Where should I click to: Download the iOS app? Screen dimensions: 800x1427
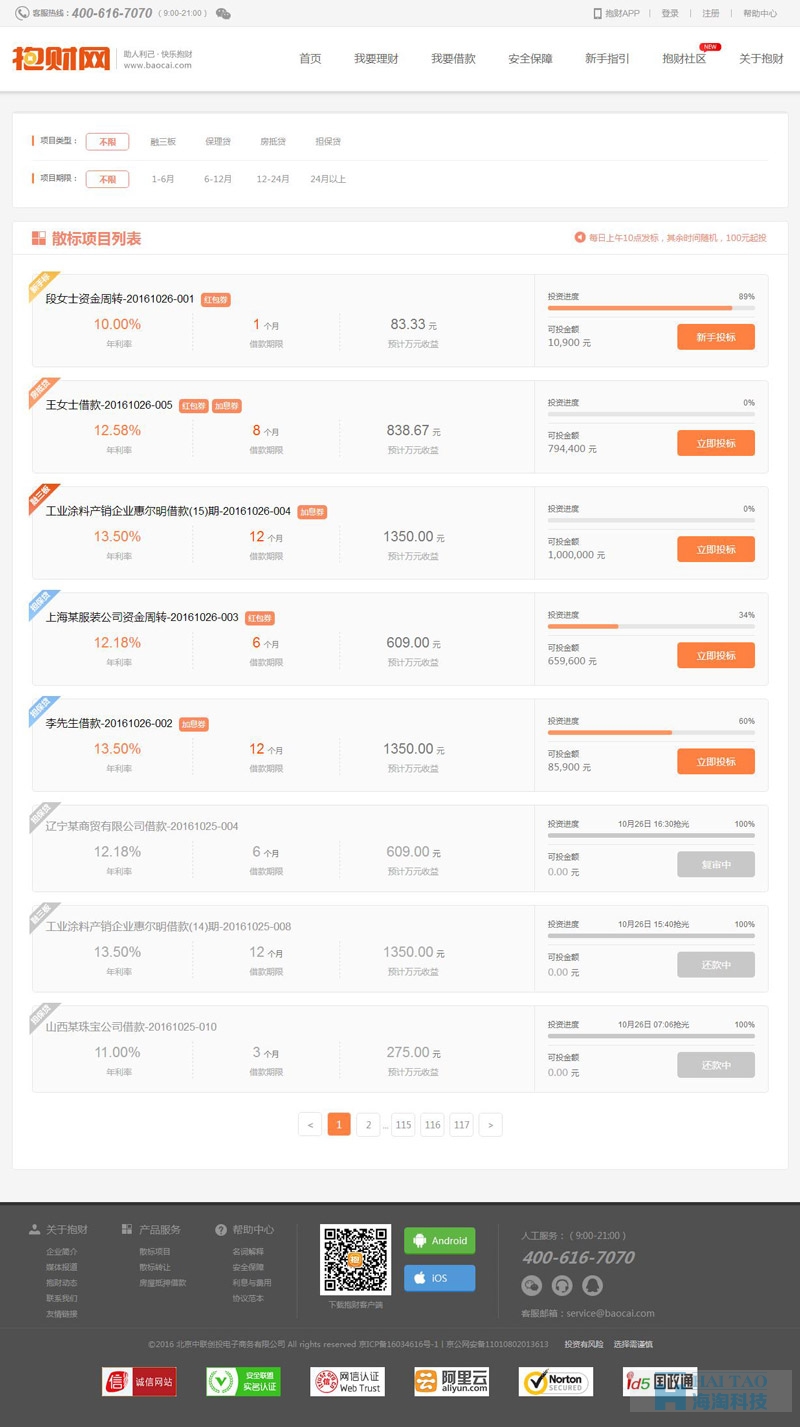[440, 1278]
